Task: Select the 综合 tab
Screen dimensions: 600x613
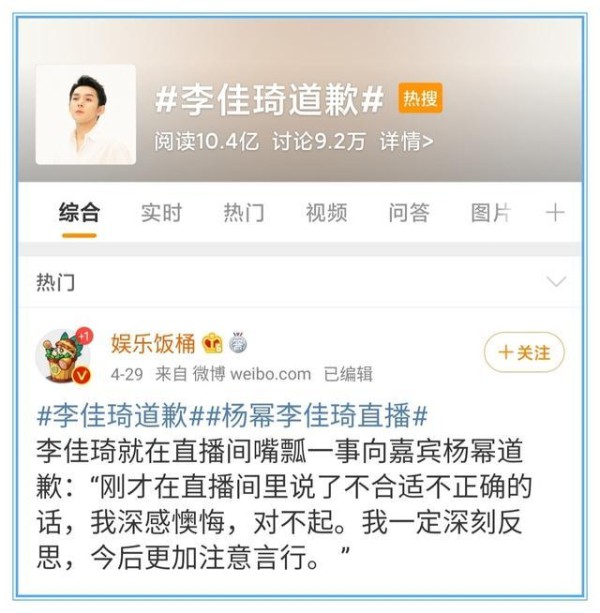Action: [79, 212]
